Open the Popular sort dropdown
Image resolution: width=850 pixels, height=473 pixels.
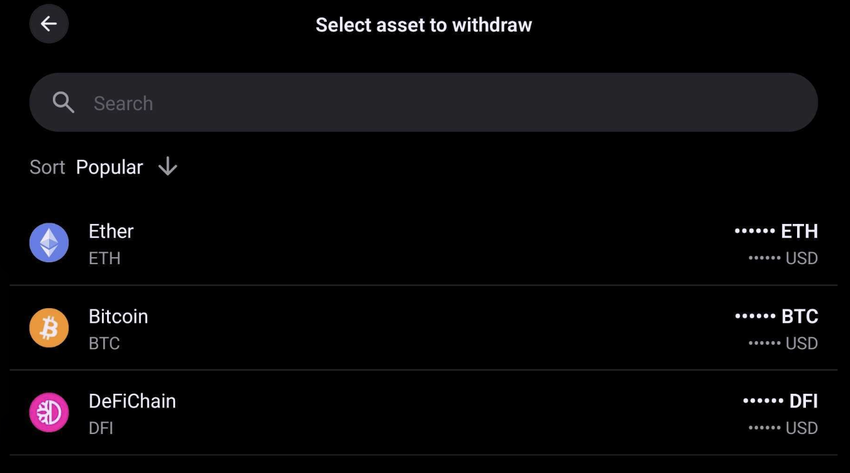tap(109, 167)
